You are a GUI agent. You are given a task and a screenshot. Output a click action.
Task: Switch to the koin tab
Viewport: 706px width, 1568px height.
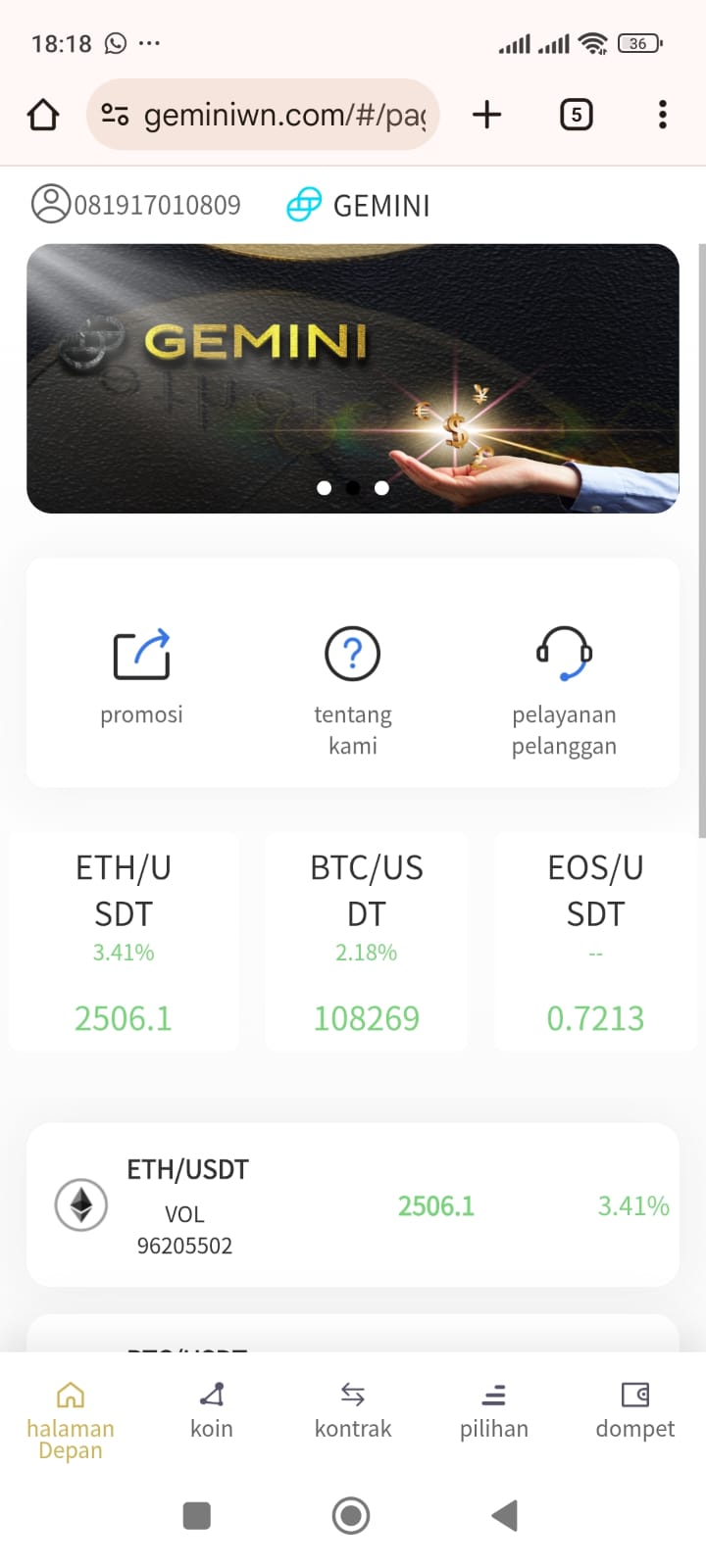pyautogui.click(x=212, y=1410)
